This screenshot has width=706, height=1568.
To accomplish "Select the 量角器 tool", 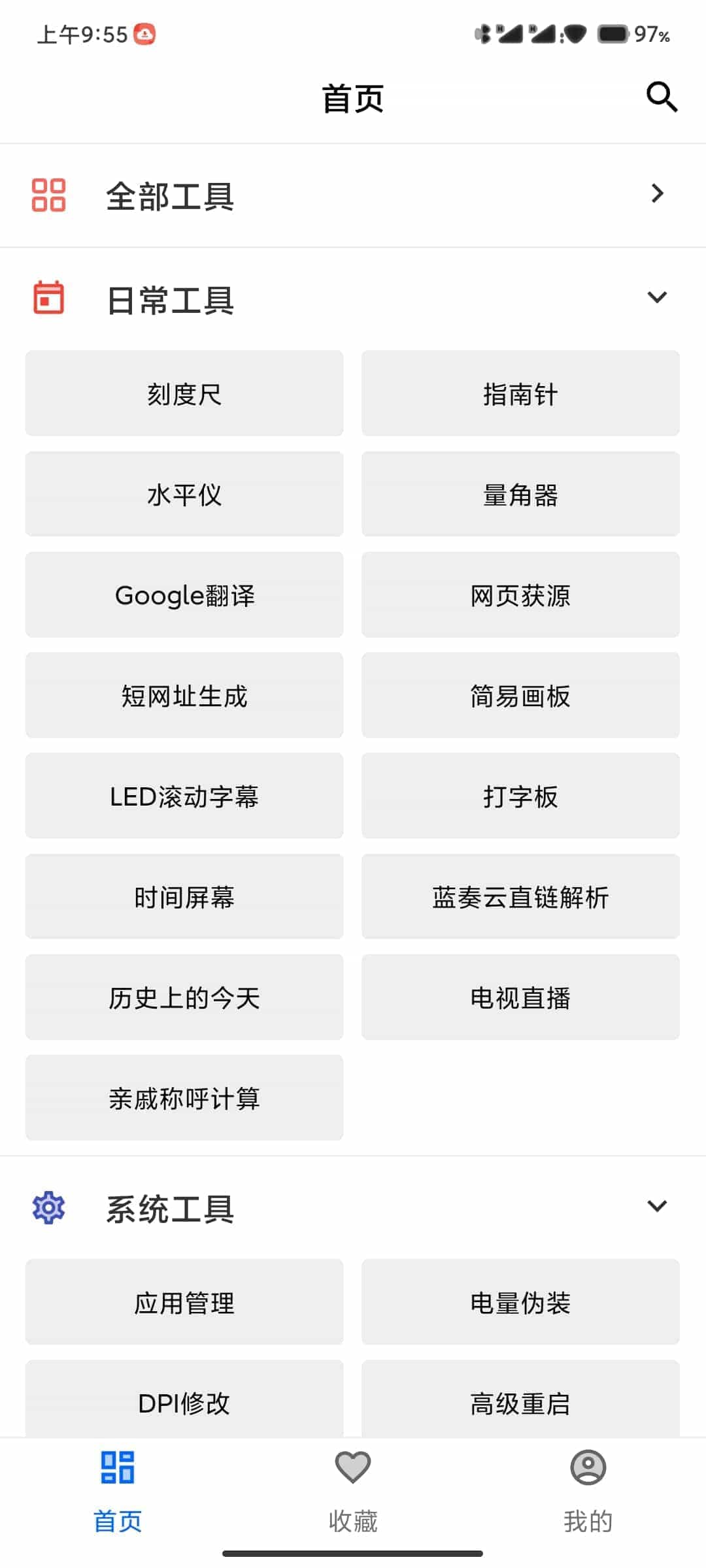I will [520, 494].
